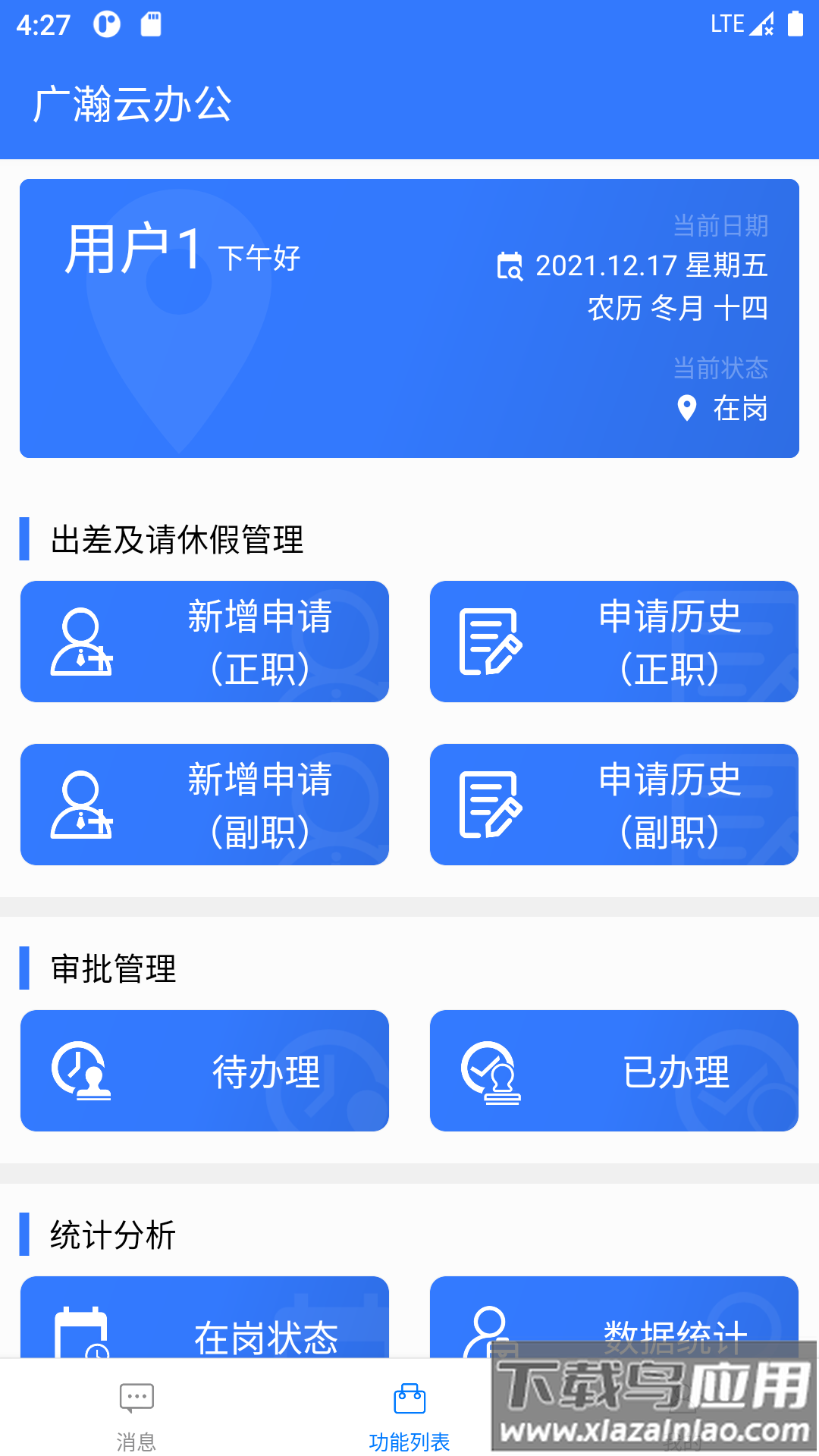Switch to the 消息 tab
The width and height of the screenshot is (819, 1456).
click(136, 1418)
